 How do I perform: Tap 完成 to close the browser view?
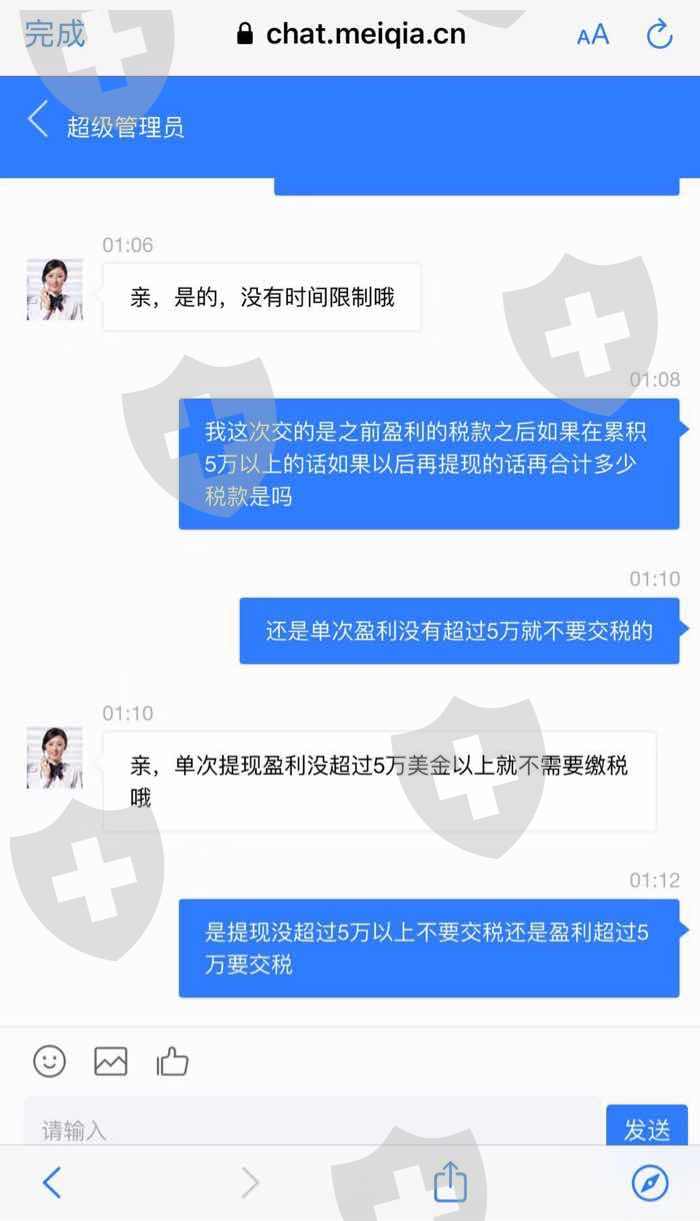tap(55, 34)
